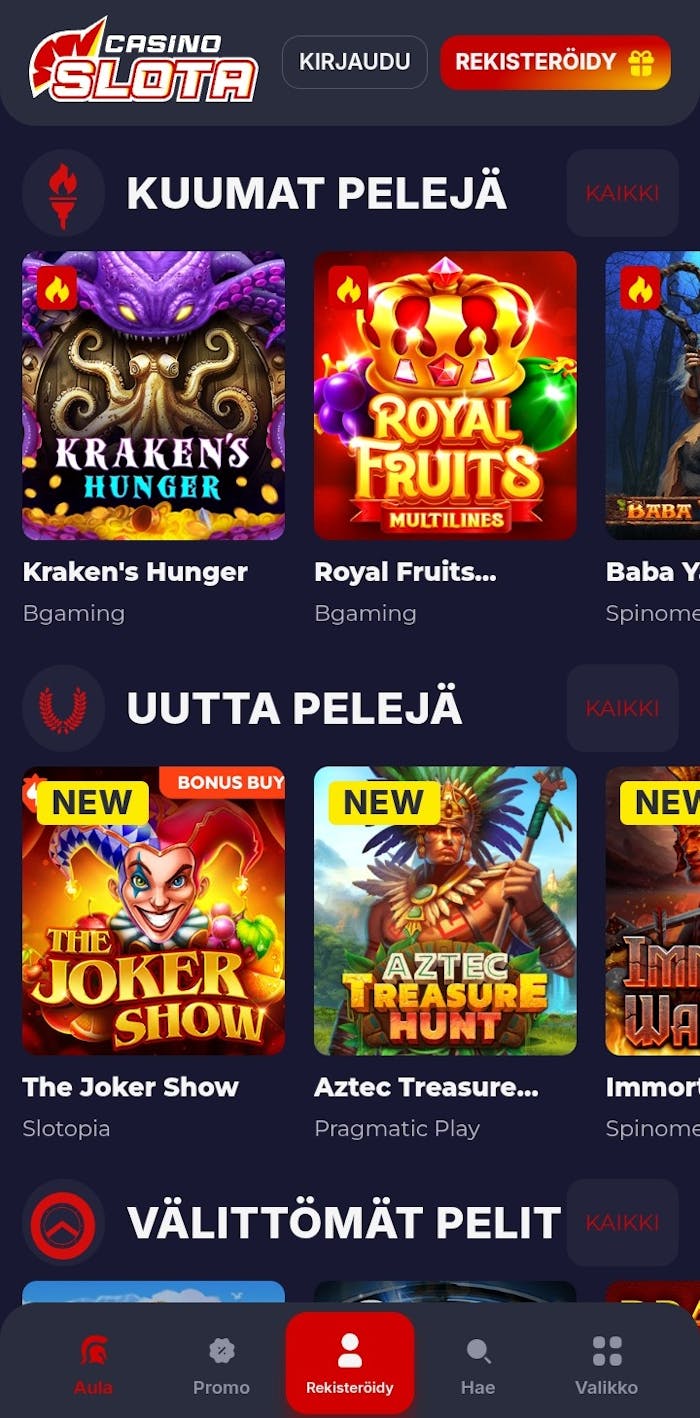Screen dimensions: 700x1418
Task: Open the Royal Fruits Multilines game
Action: click(x=445, y=396)
